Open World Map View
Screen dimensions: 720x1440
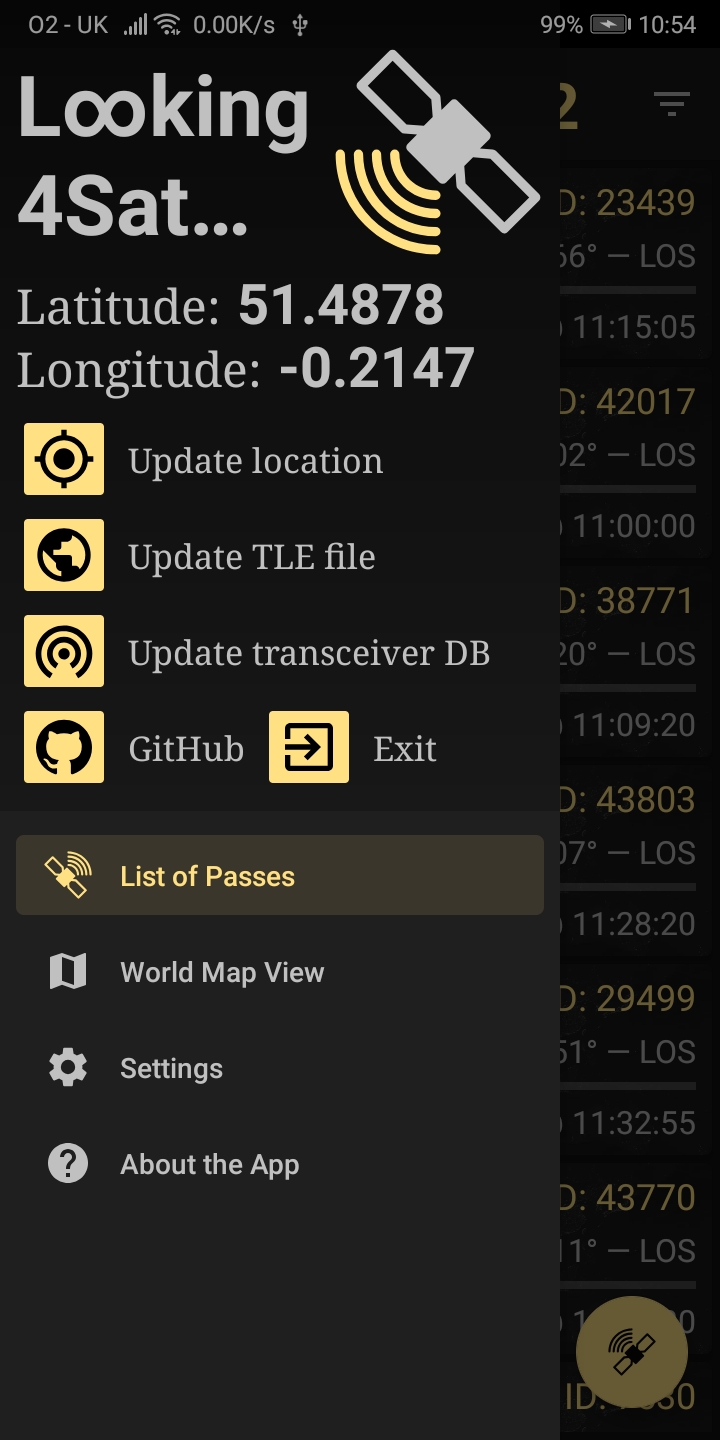(222, 972)
